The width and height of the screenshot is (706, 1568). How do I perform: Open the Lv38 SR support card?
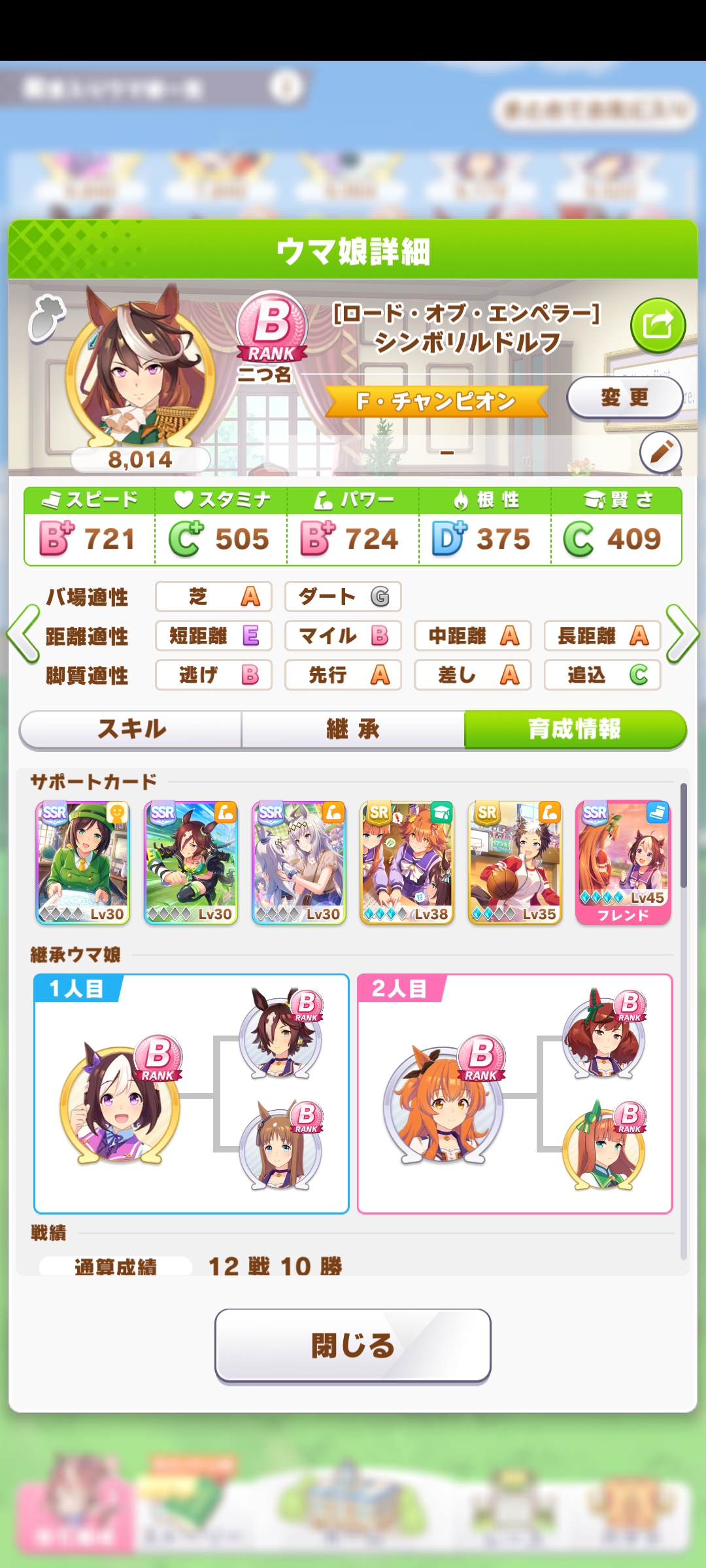pos(407,862)
